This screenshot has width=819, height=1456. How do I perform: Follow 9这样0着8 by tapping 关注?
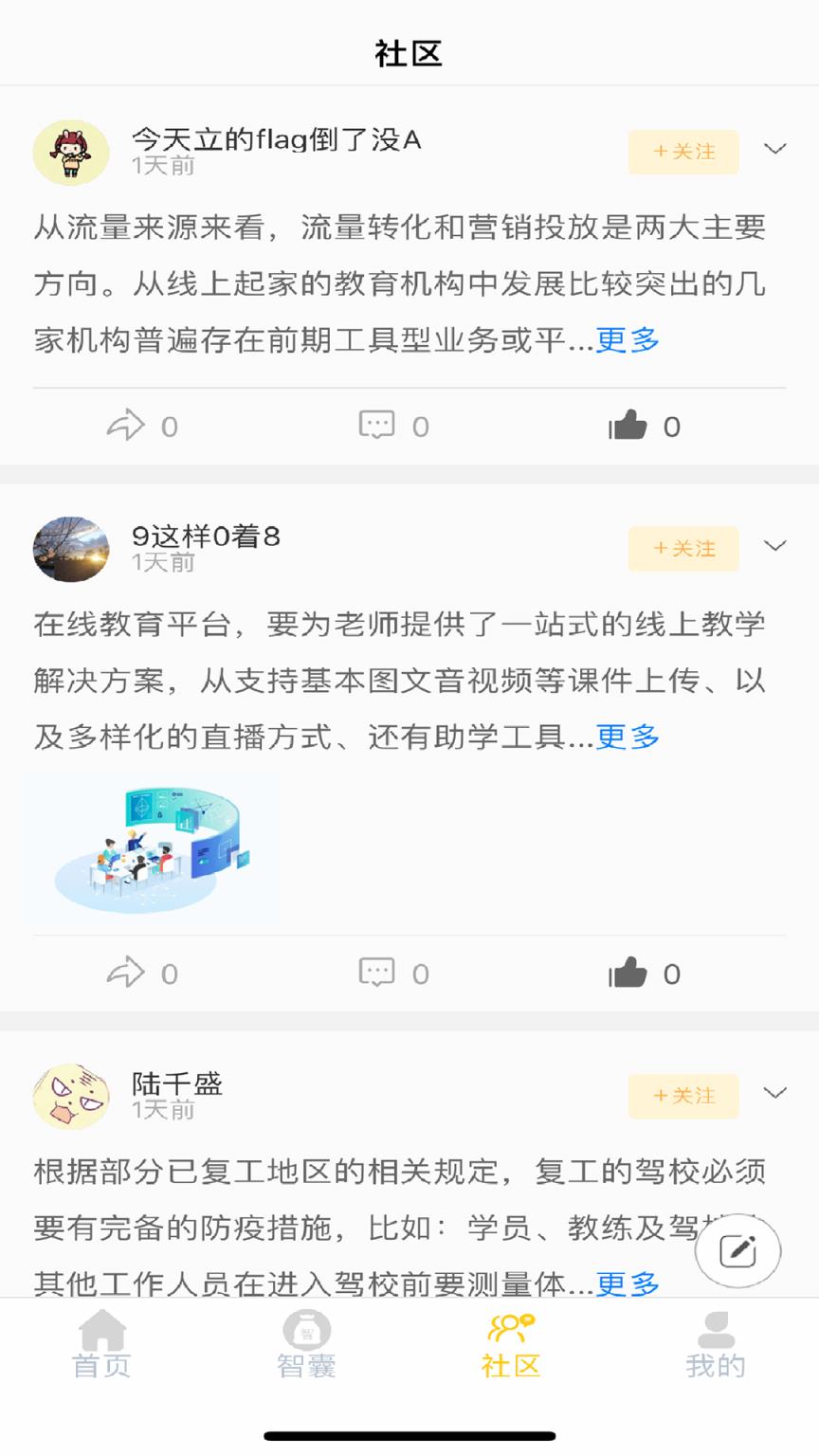coord(682,548)
